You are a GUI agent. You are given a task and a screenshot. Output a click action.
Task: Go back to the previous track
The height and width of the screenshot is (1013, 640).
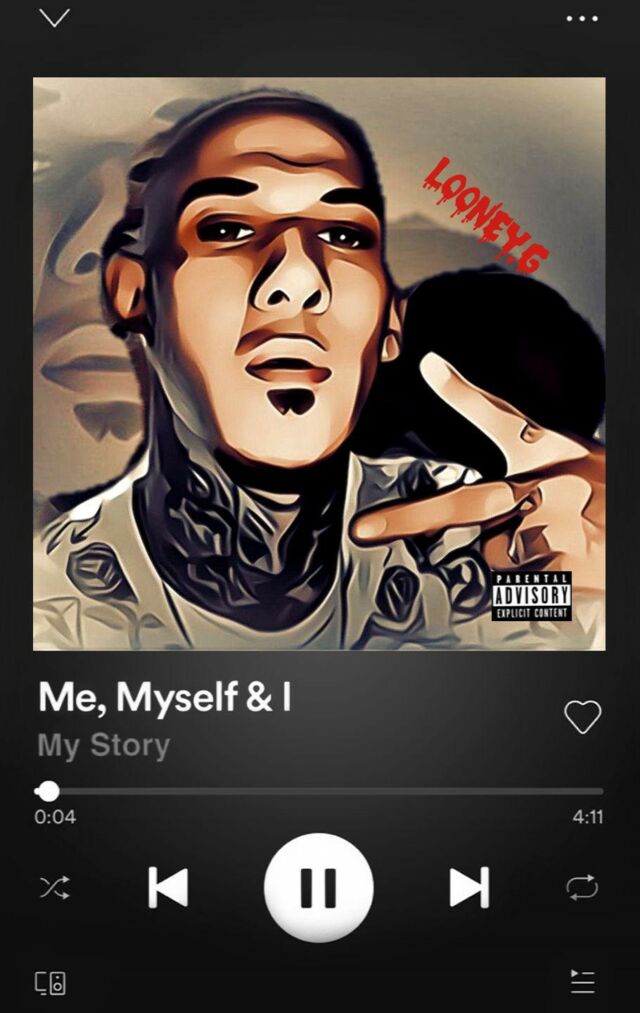tap(168, 887)
